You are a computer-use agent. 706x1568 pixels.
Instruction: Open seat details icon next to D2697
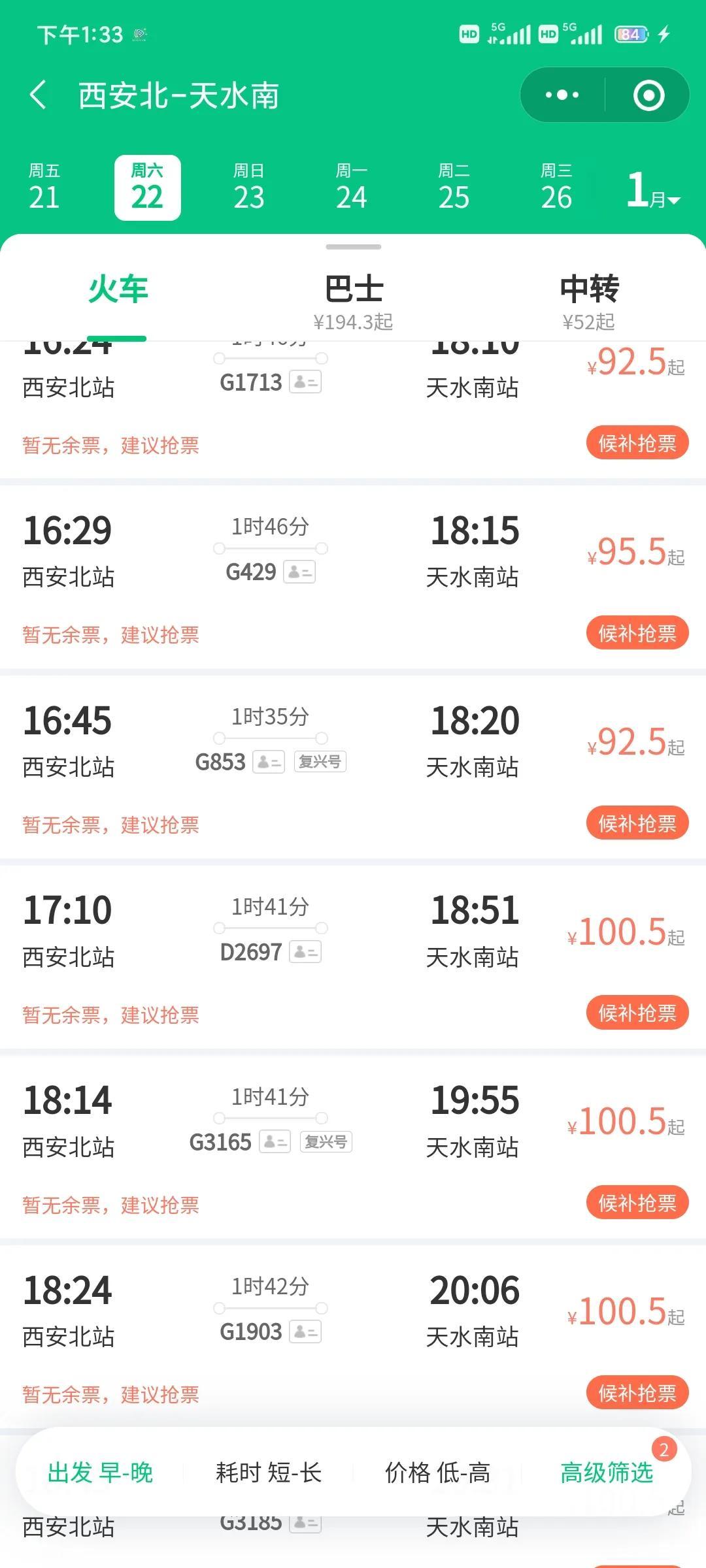click(x=305, y=952)
